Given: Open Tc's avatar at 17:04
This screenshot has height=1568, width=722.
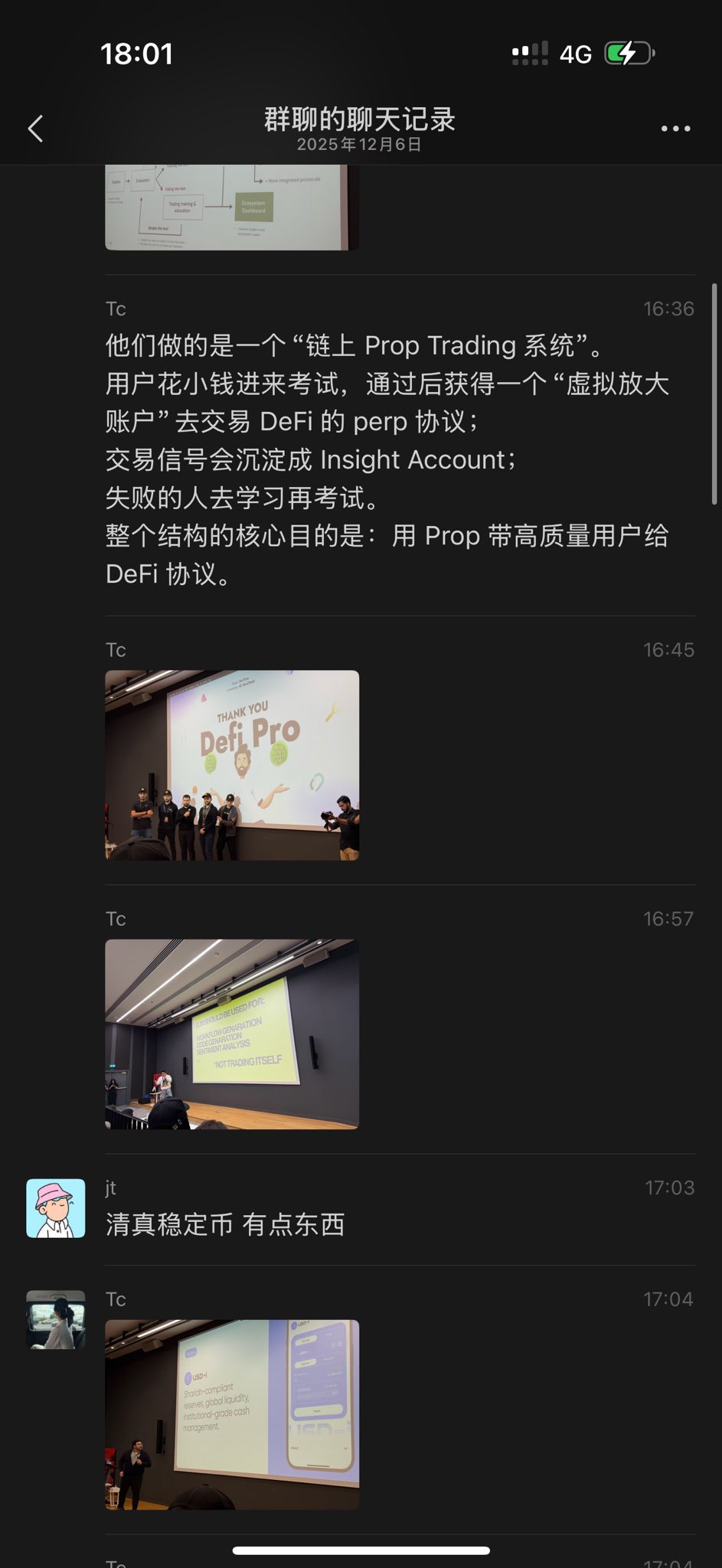Looking at the screenshot, I should pyautogui.click(x=56, y=1319).
